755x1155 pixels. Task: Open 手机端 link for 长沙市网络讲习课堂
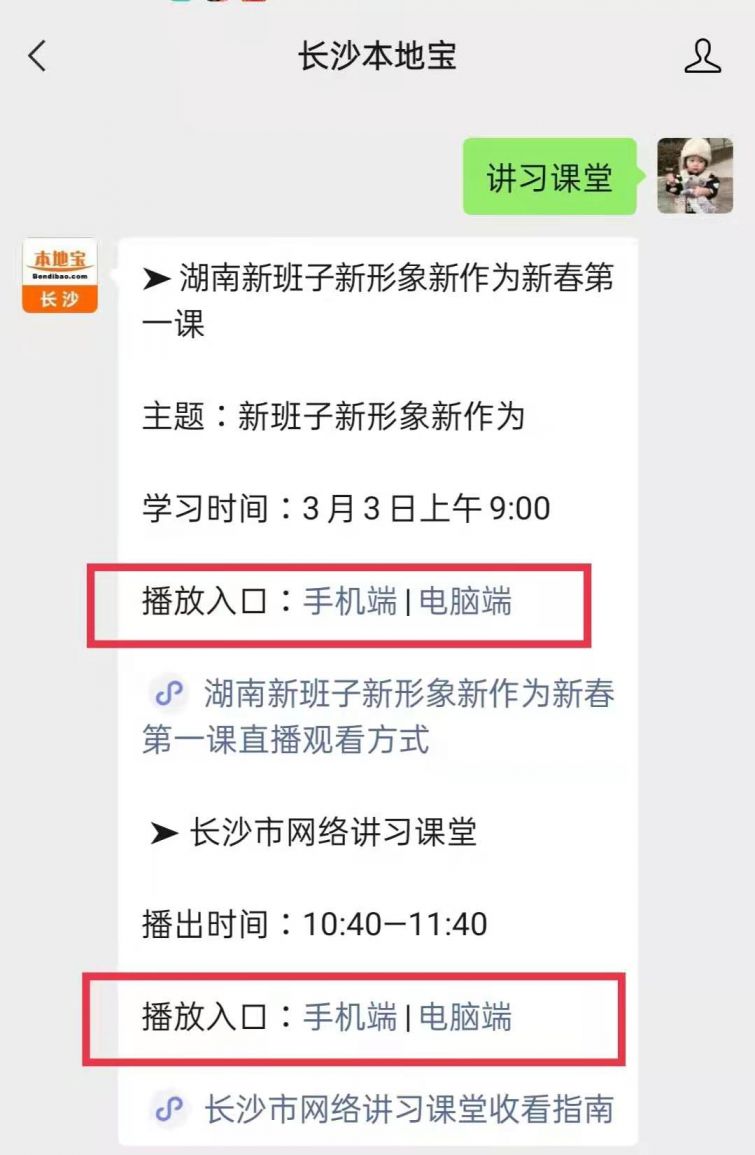click(x=350, y=1018)
